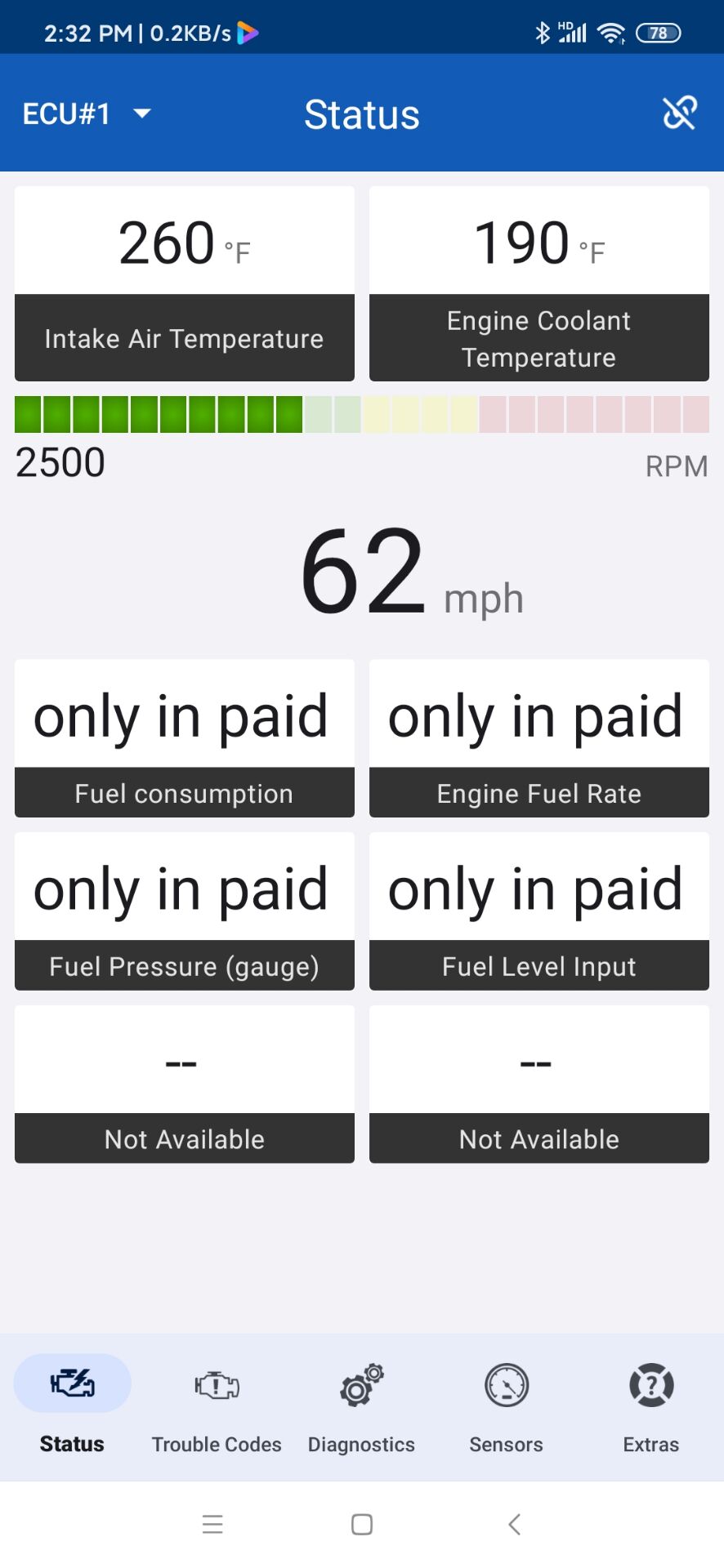Select the Fuel Level Input tile
The width and height of the screenshot is (724, 1568).
coord(539,911)
